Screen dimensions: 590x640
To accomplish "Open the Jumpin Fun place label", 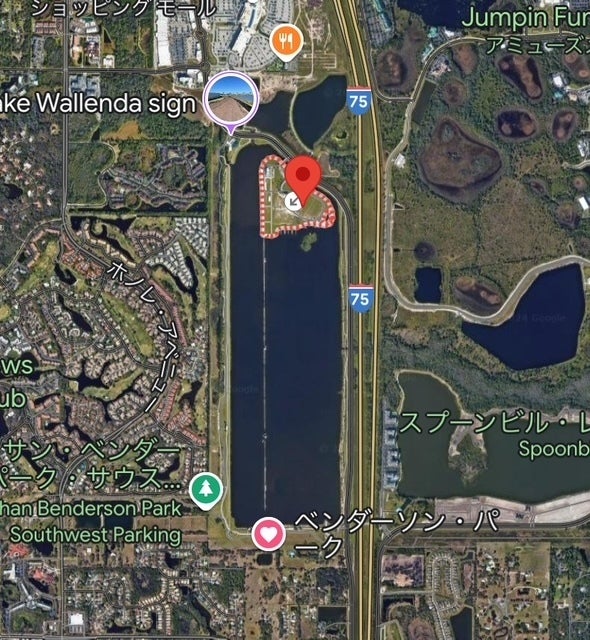I will coord(526,18).
